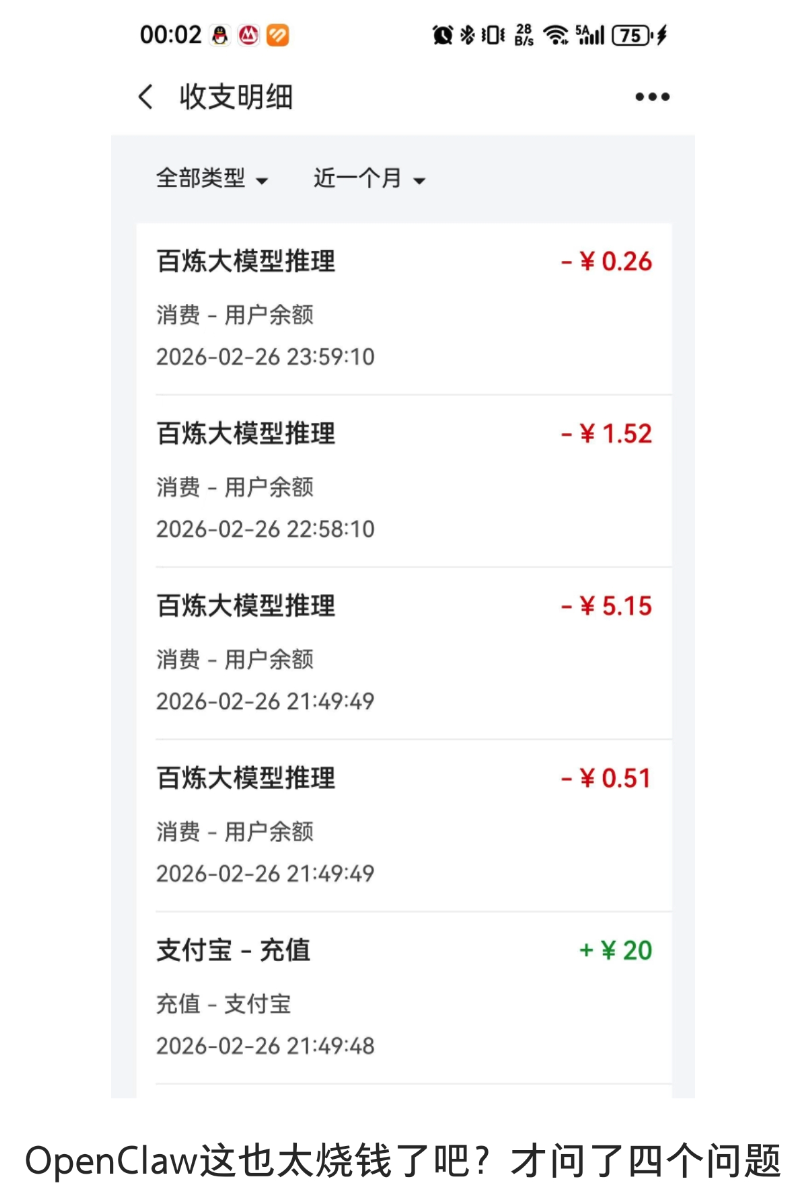Viewport: 792px width, 1190px height.
Task: Tap the QQ notification icon in status bar
Action: (219, 34)
